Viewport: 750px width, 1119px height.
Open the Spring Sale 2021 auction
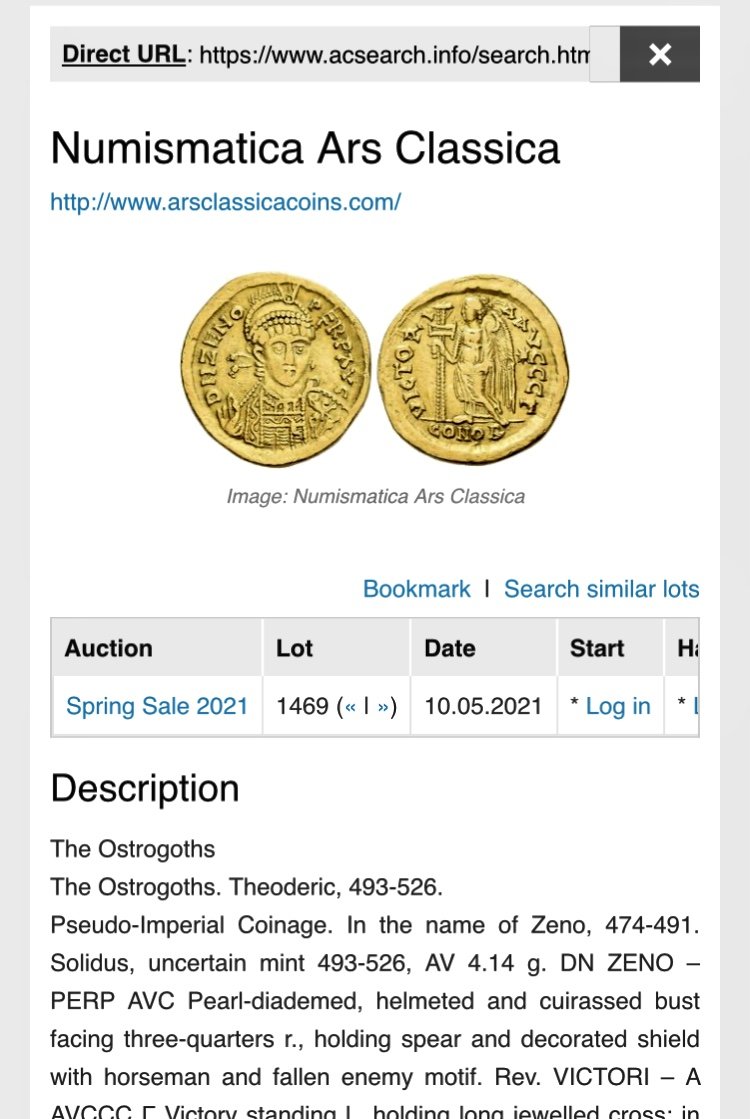click(x=157, y=706)
